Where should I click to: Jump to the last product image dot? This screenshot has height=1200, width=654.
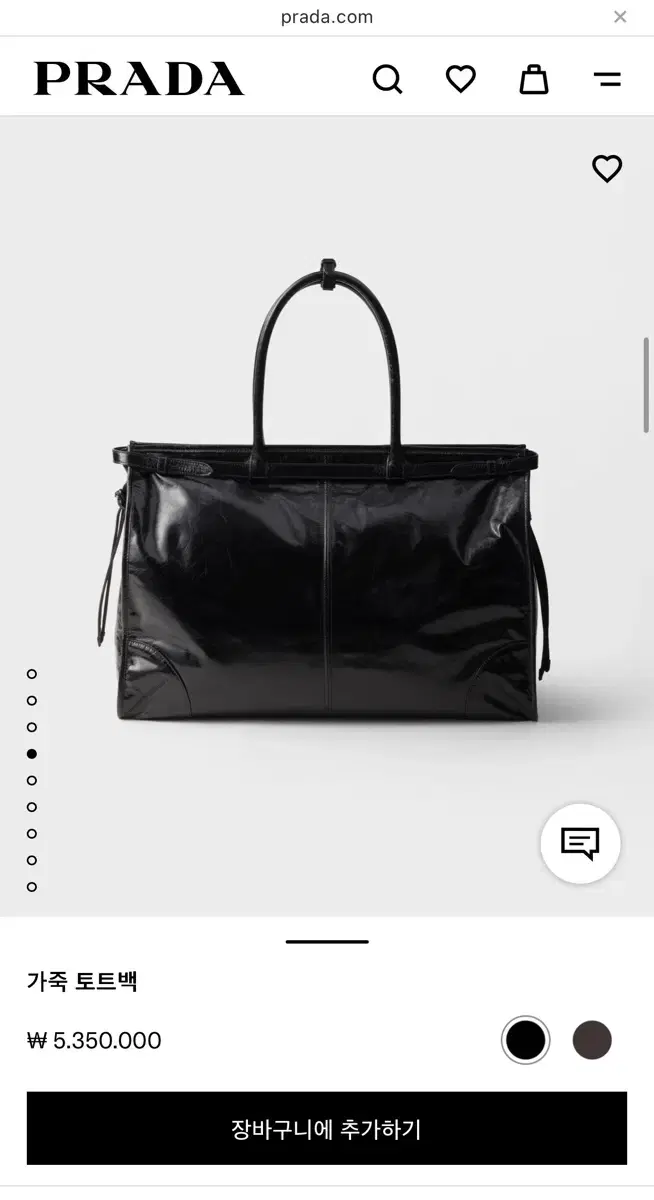click(x=32, y=886)
